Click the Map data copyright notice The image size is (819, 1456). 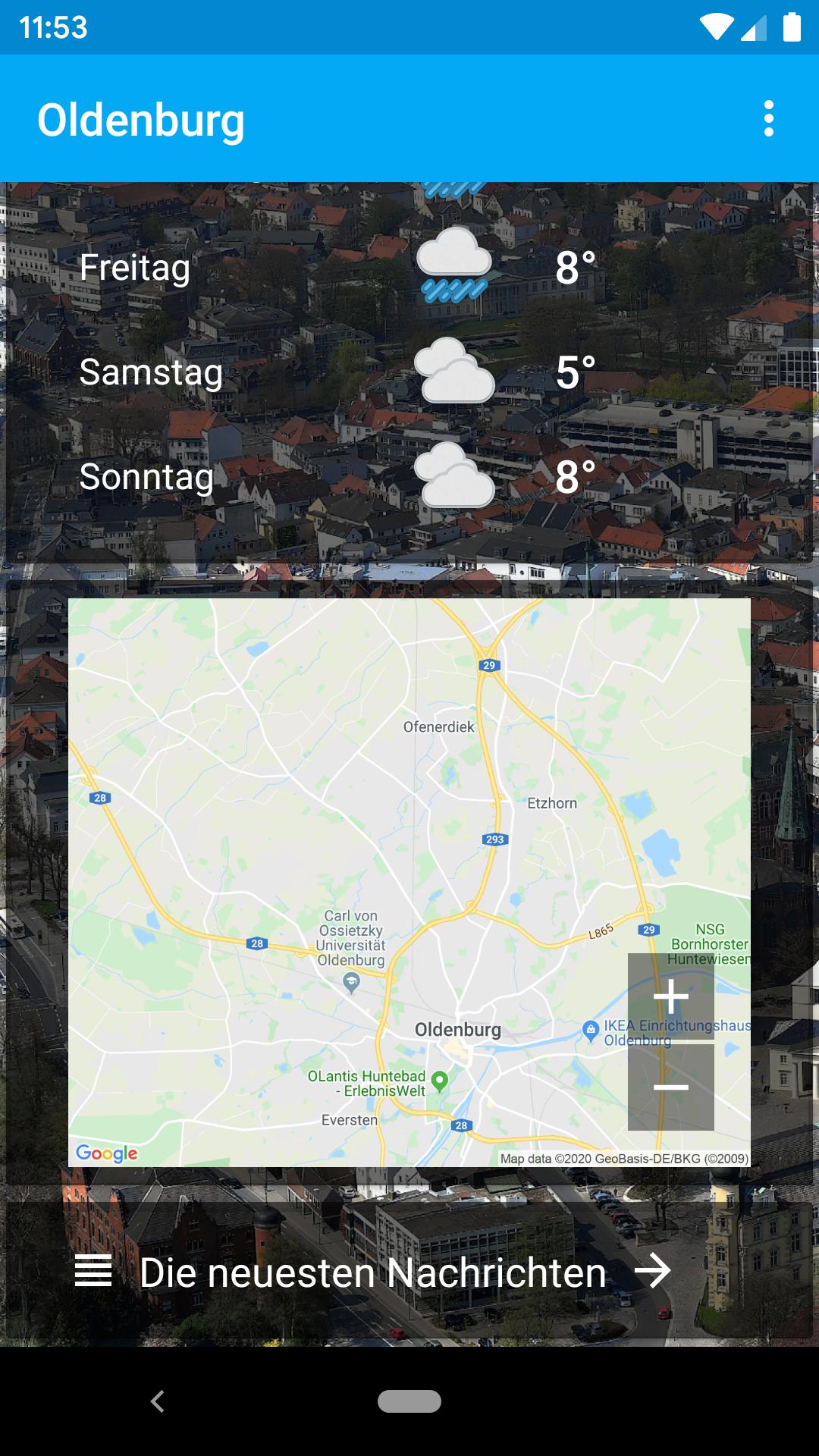(624, 1158)
